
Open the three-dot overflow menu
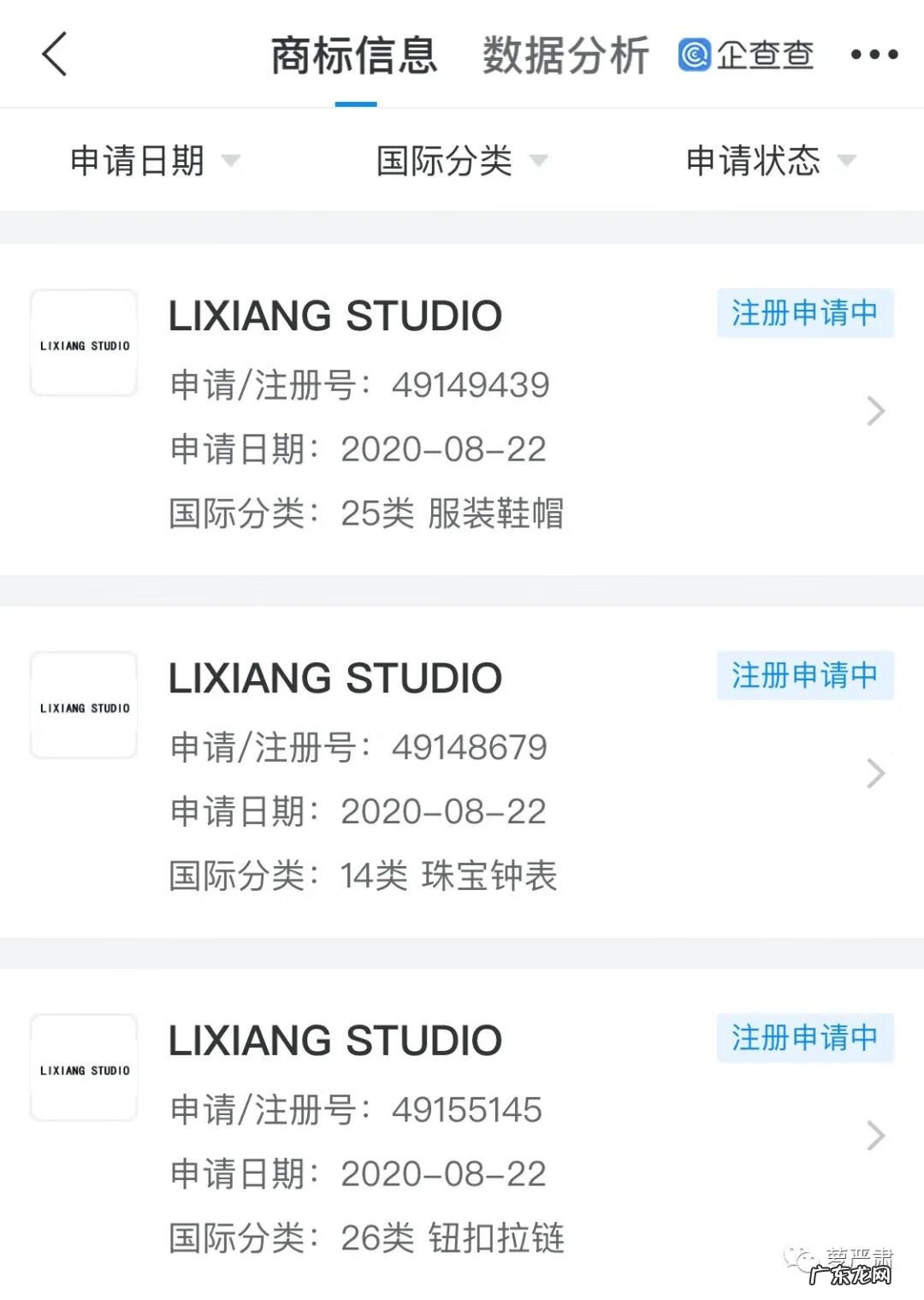[874, 56]
